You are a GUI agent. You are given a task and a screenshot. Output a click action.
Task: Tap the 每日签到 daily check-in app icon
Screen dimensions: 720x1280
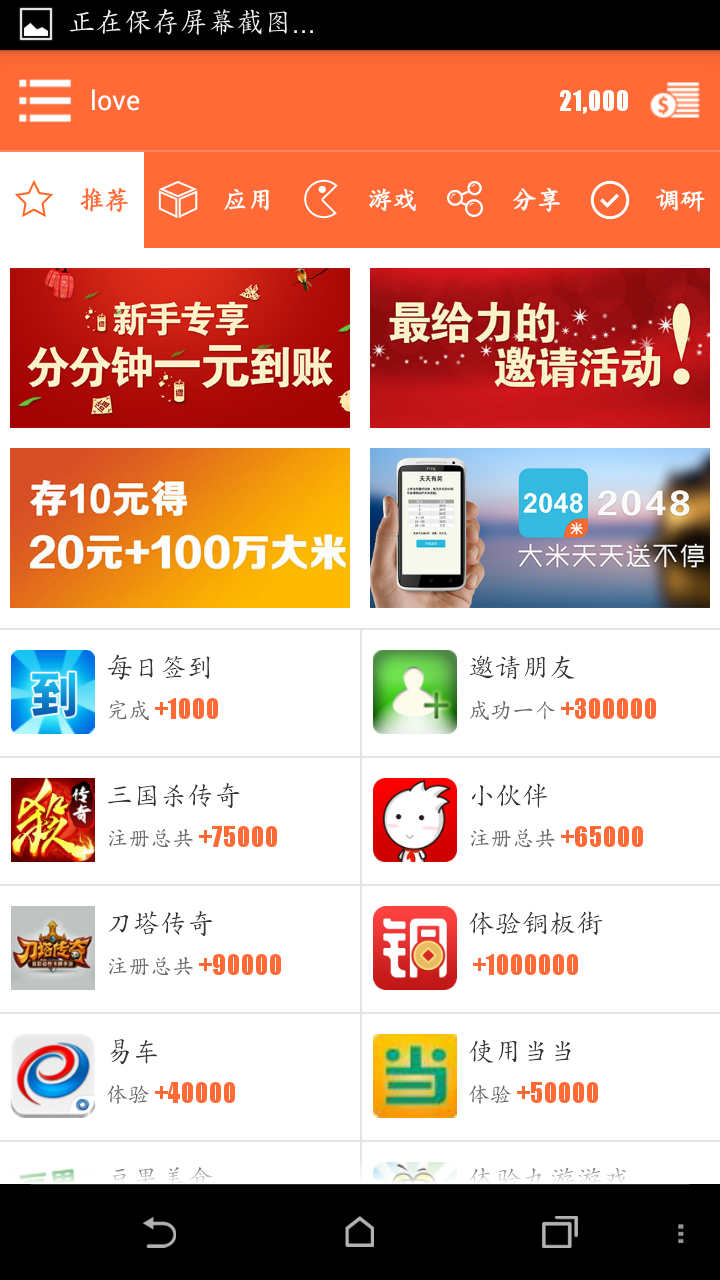coord(52,691)
